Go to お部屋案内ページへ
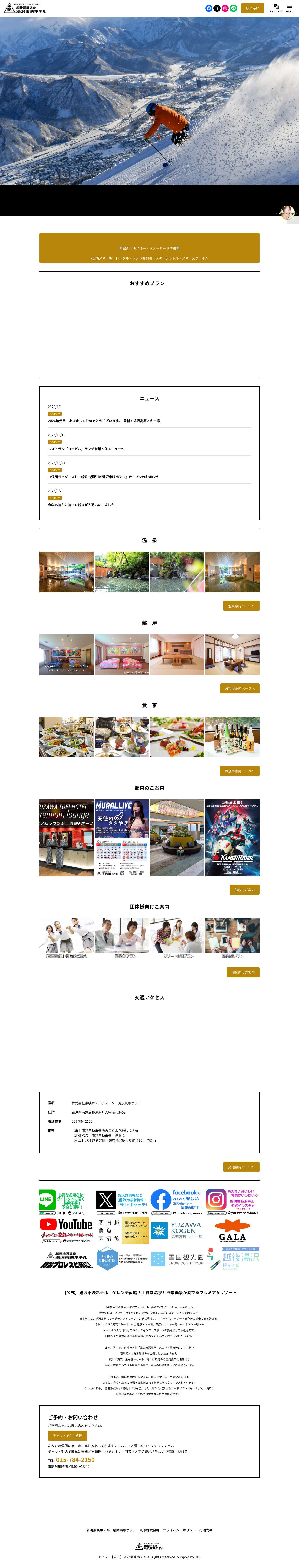 (x=239, y=688)
